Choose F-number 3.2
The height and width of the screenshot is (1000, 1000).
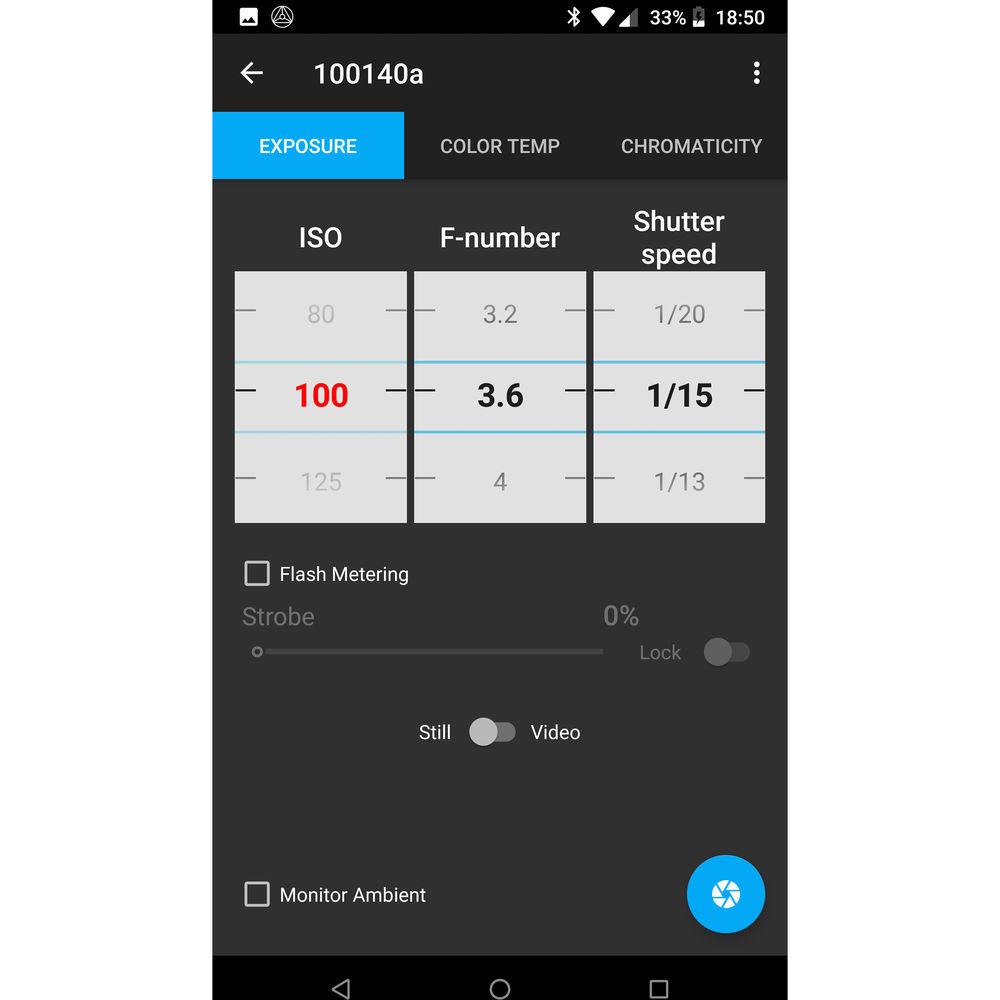tap(500, 314)
